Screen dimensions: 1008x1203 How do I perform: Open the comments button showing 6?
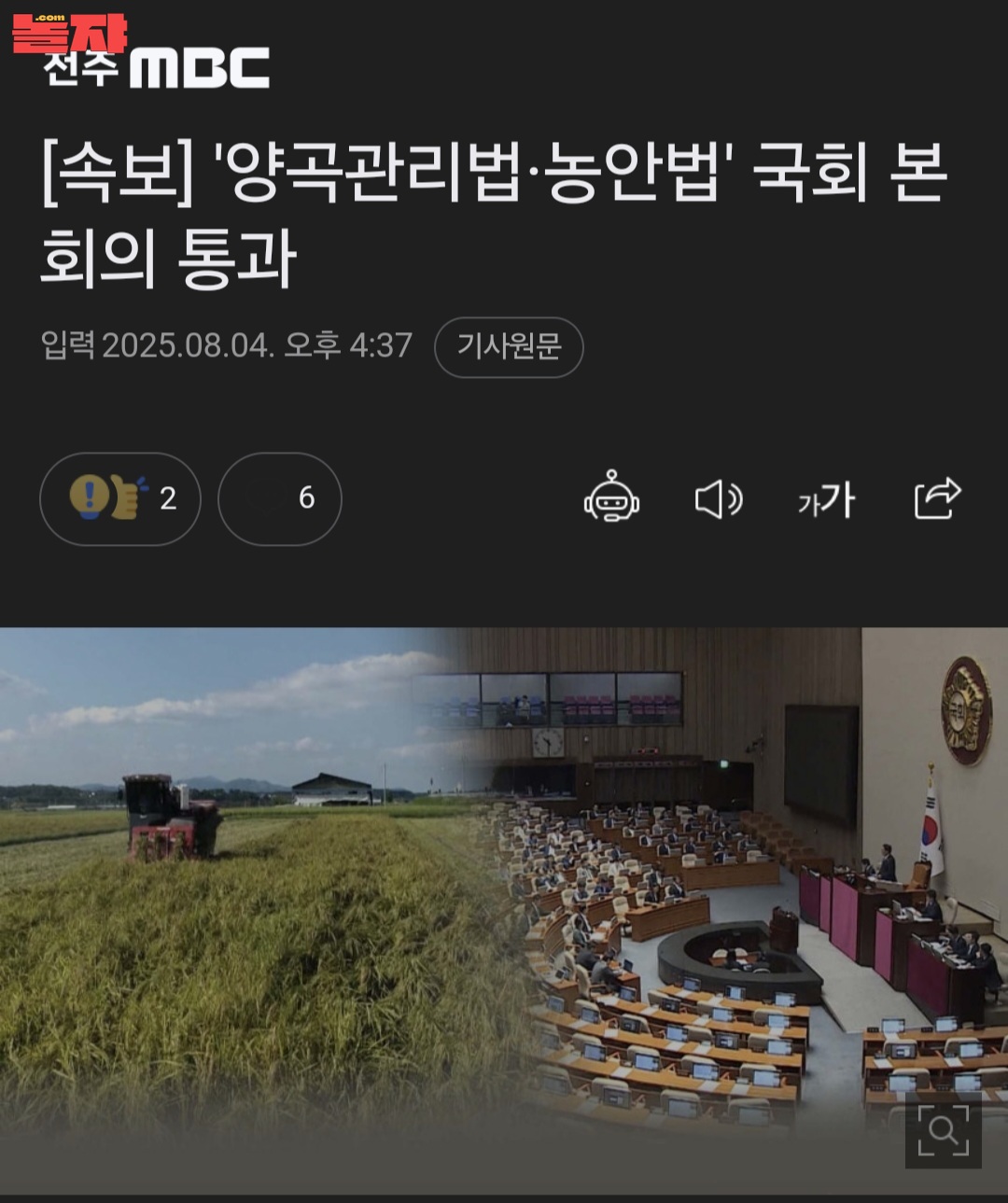(279, 498)
